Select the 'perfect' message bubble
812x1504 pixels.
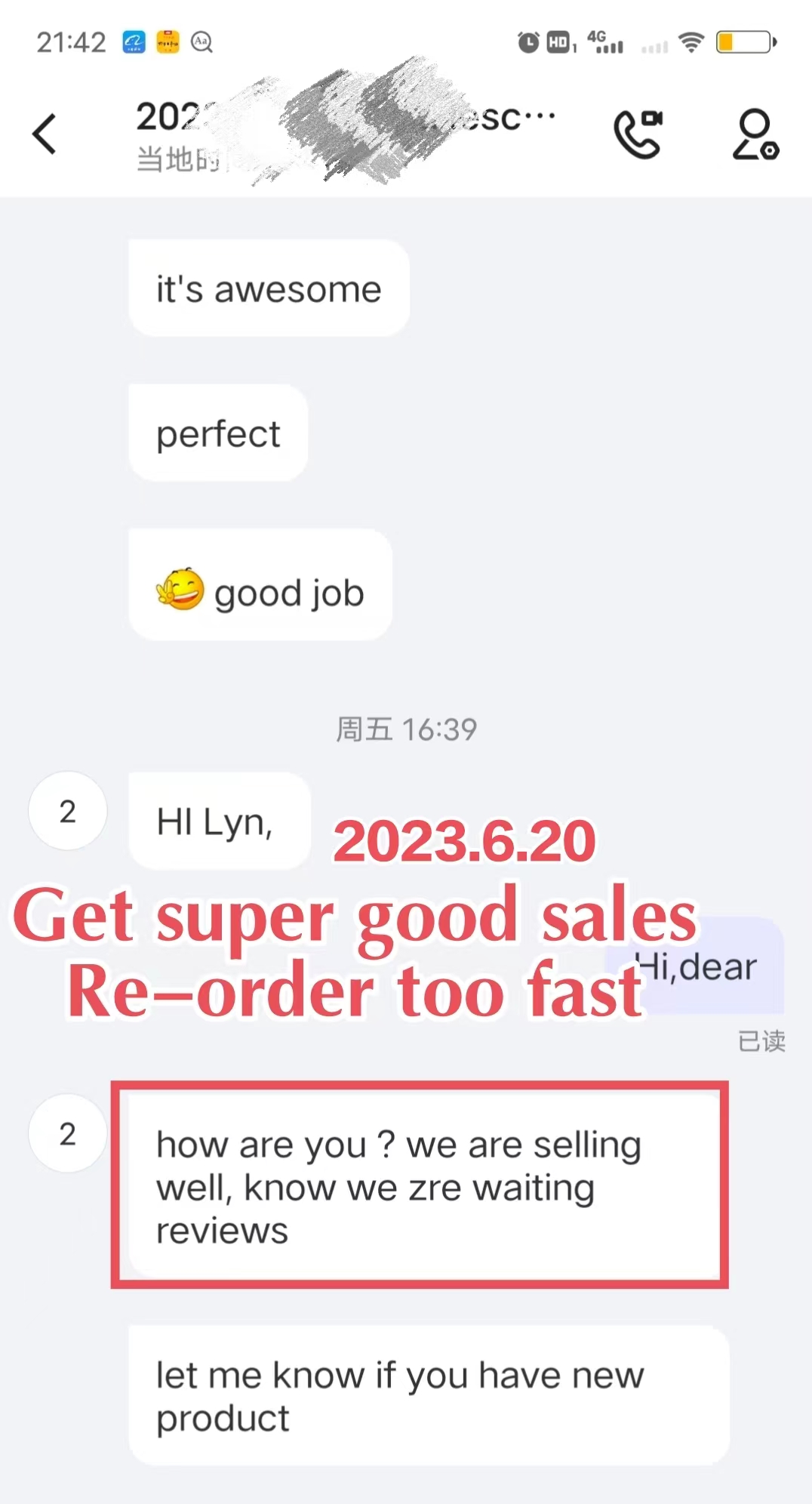(x=217, y=432)
